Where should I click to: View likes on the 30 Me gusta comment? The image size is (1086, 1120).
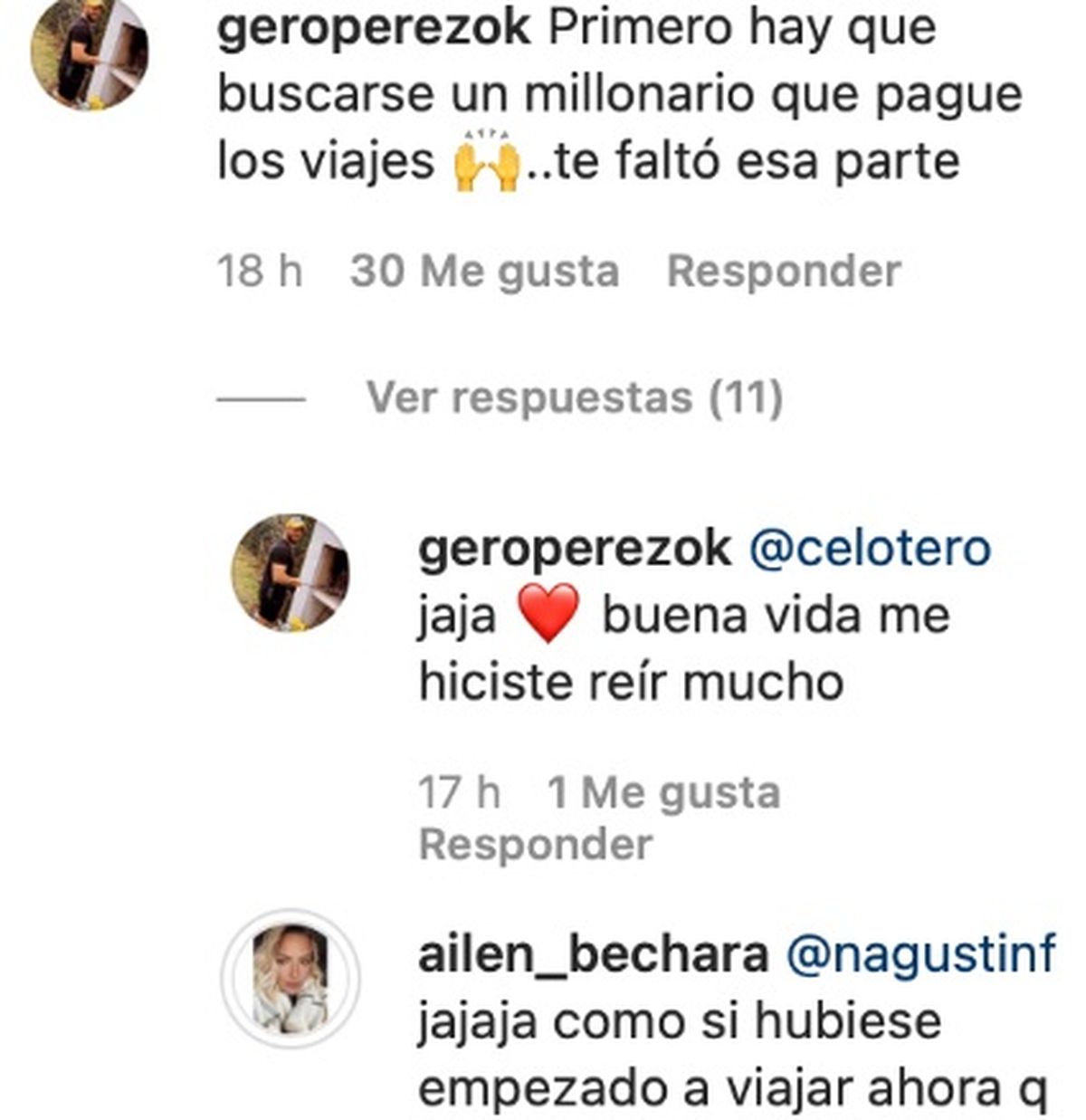(484, 271)
